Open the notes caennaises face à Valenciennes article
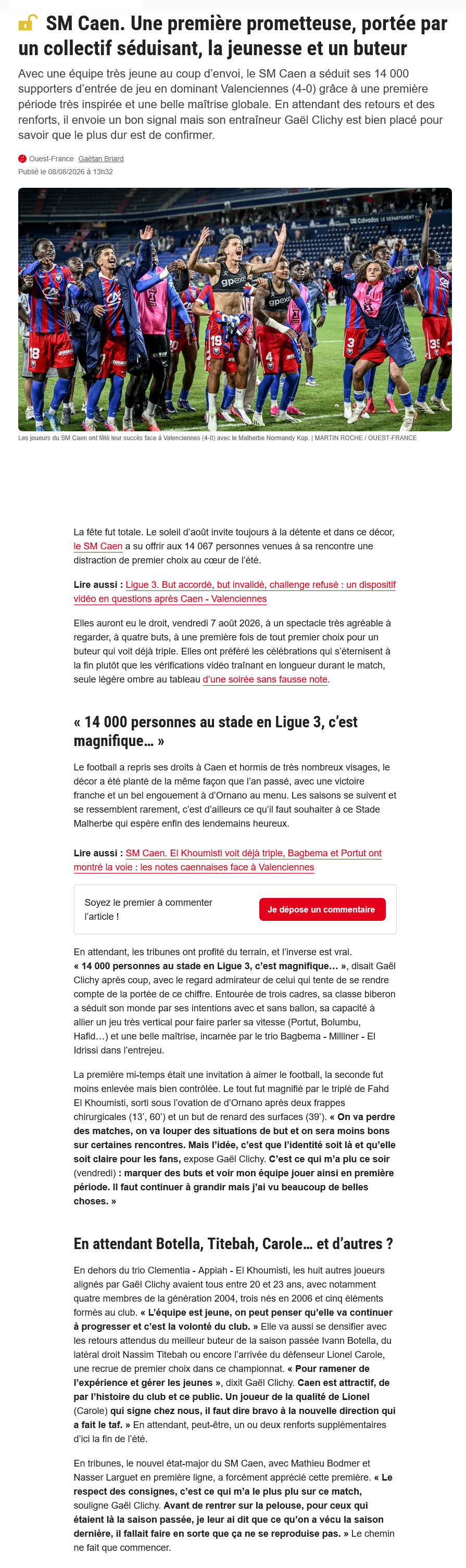 tap(228, 860)
